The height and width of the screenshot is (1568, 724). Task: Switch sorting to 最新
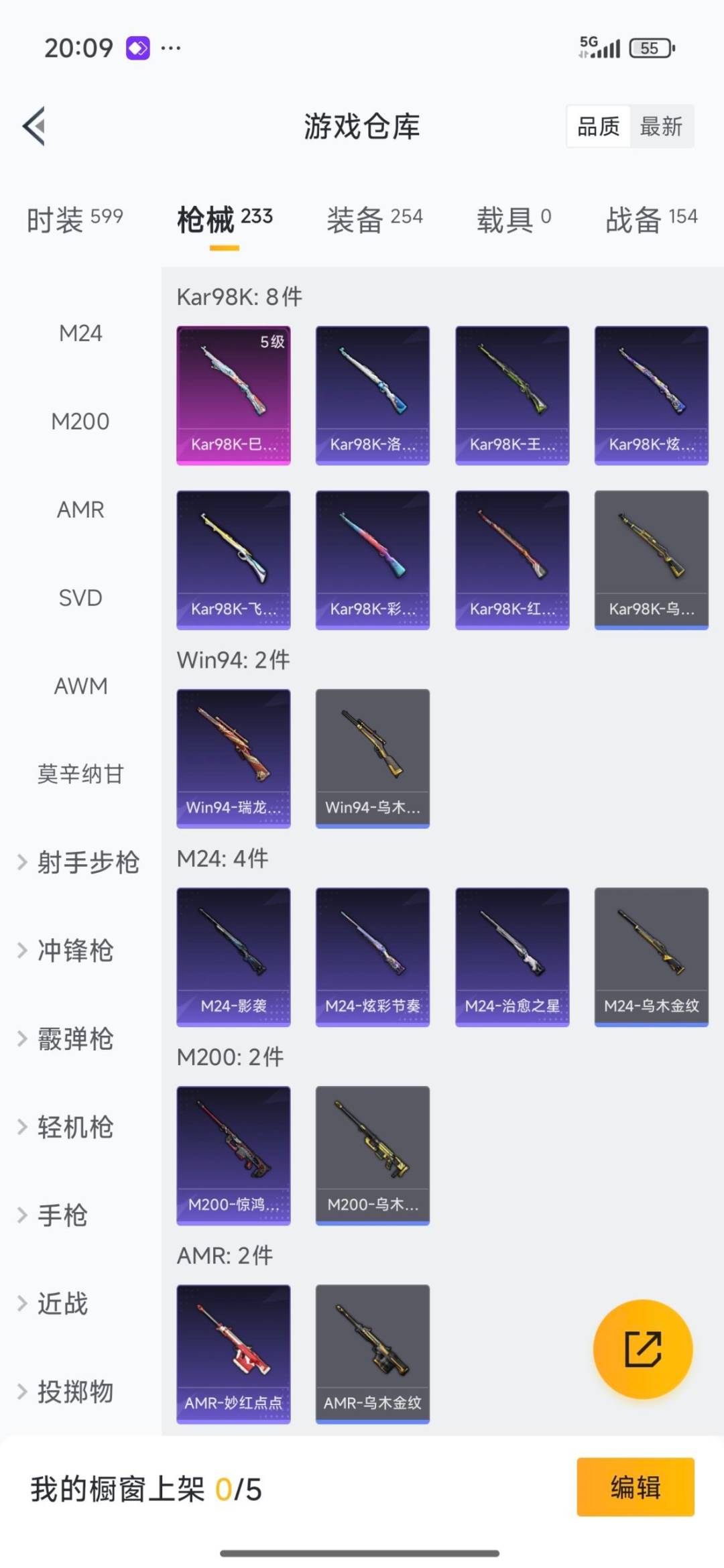661,127
